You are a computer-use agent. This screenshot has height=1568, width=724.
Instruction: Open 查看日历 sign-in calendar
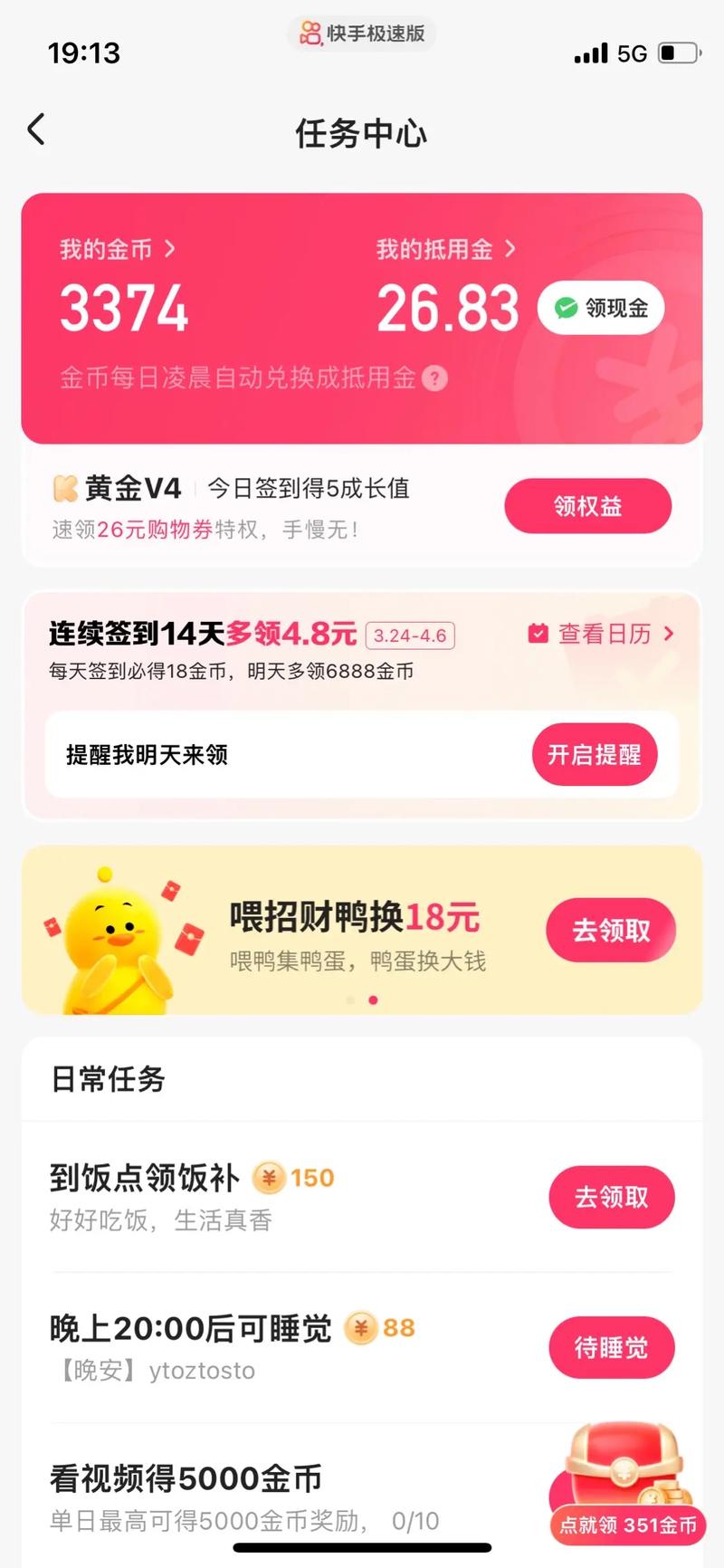tap(601, 634)
